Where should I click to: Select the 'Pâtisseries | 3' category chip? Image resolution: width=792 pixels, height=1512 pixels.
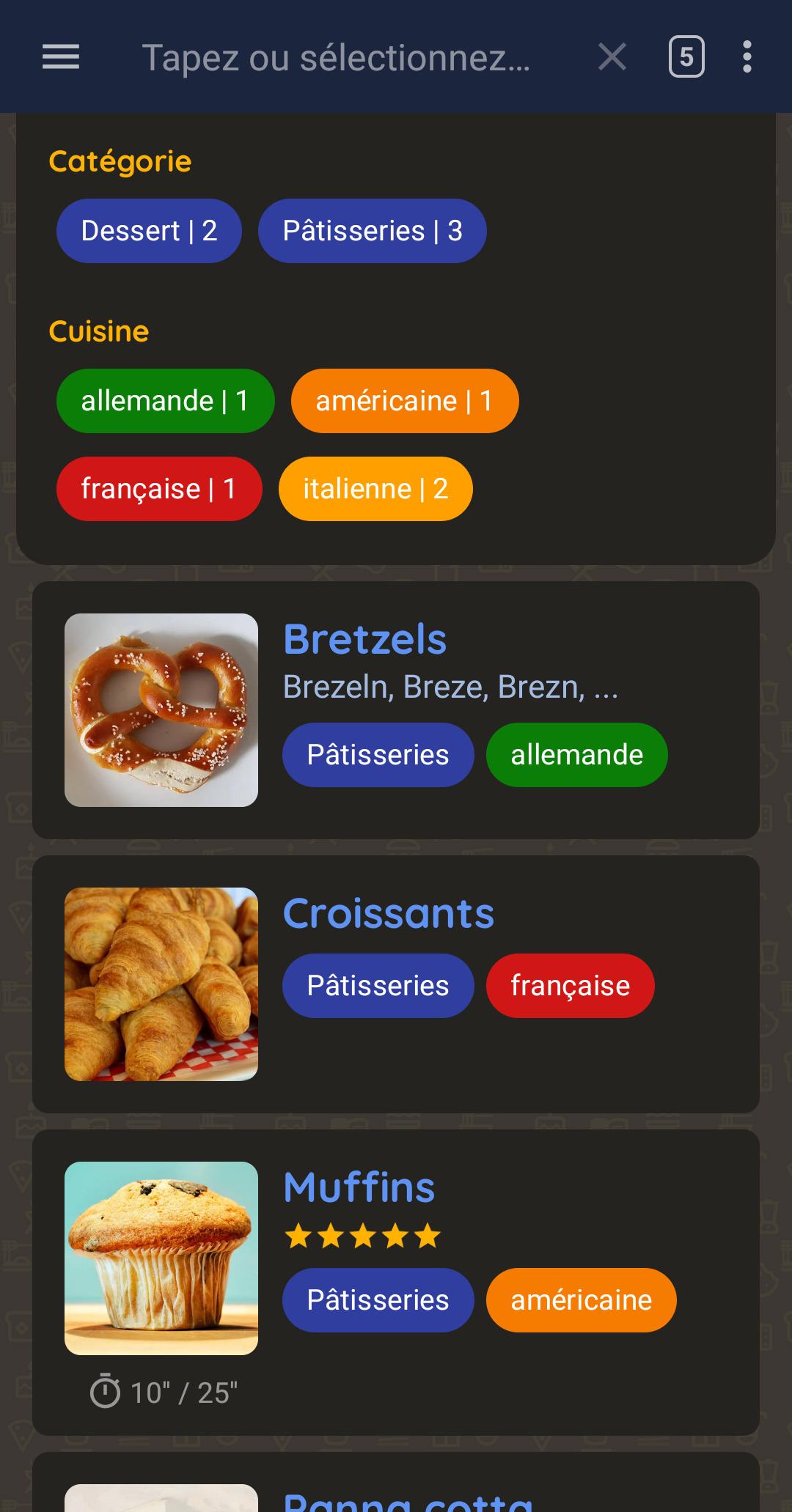[x=373, y=231]
